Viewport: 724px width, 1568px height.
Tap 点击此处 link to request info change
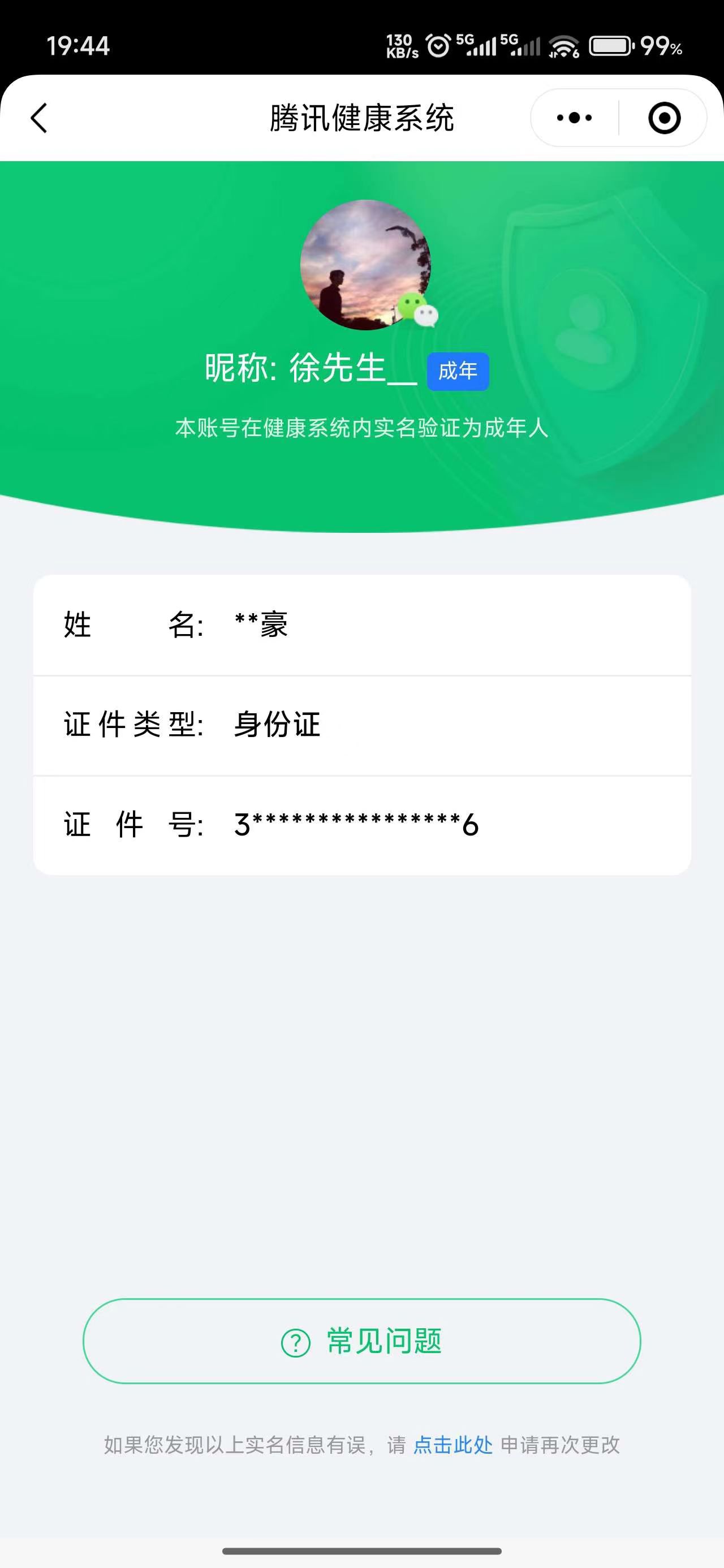click(453, 1445)
